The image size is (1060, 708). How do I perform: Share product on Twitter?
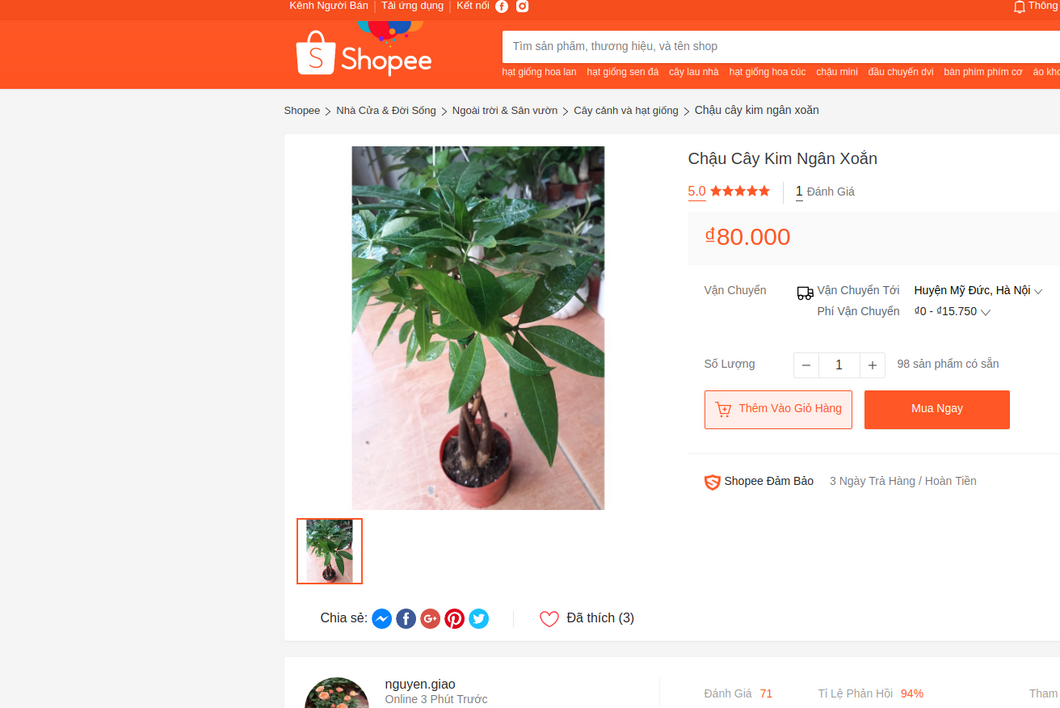[479, 619]
